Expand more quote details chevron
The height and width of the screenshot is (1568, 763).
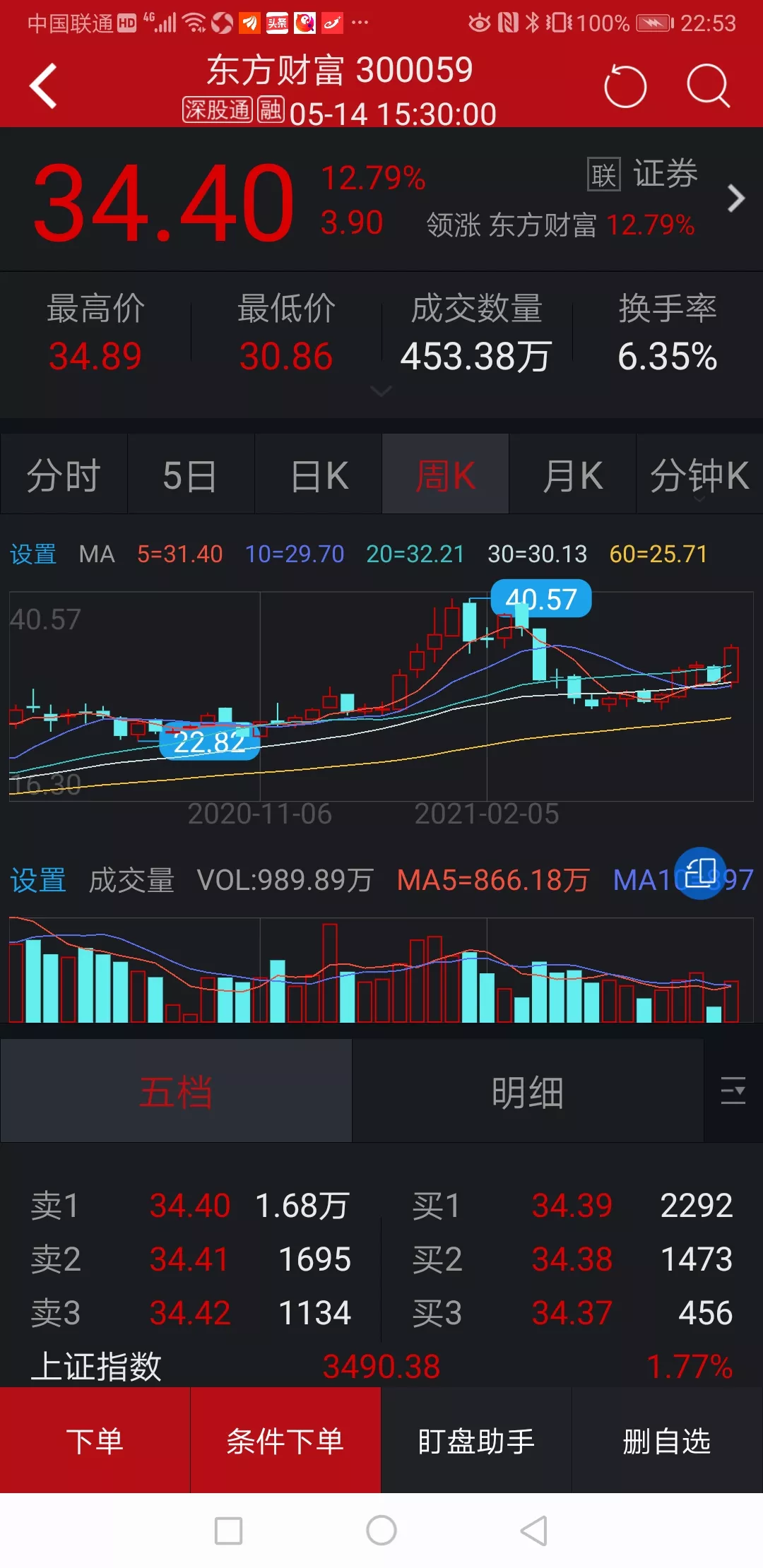point(381,391)
